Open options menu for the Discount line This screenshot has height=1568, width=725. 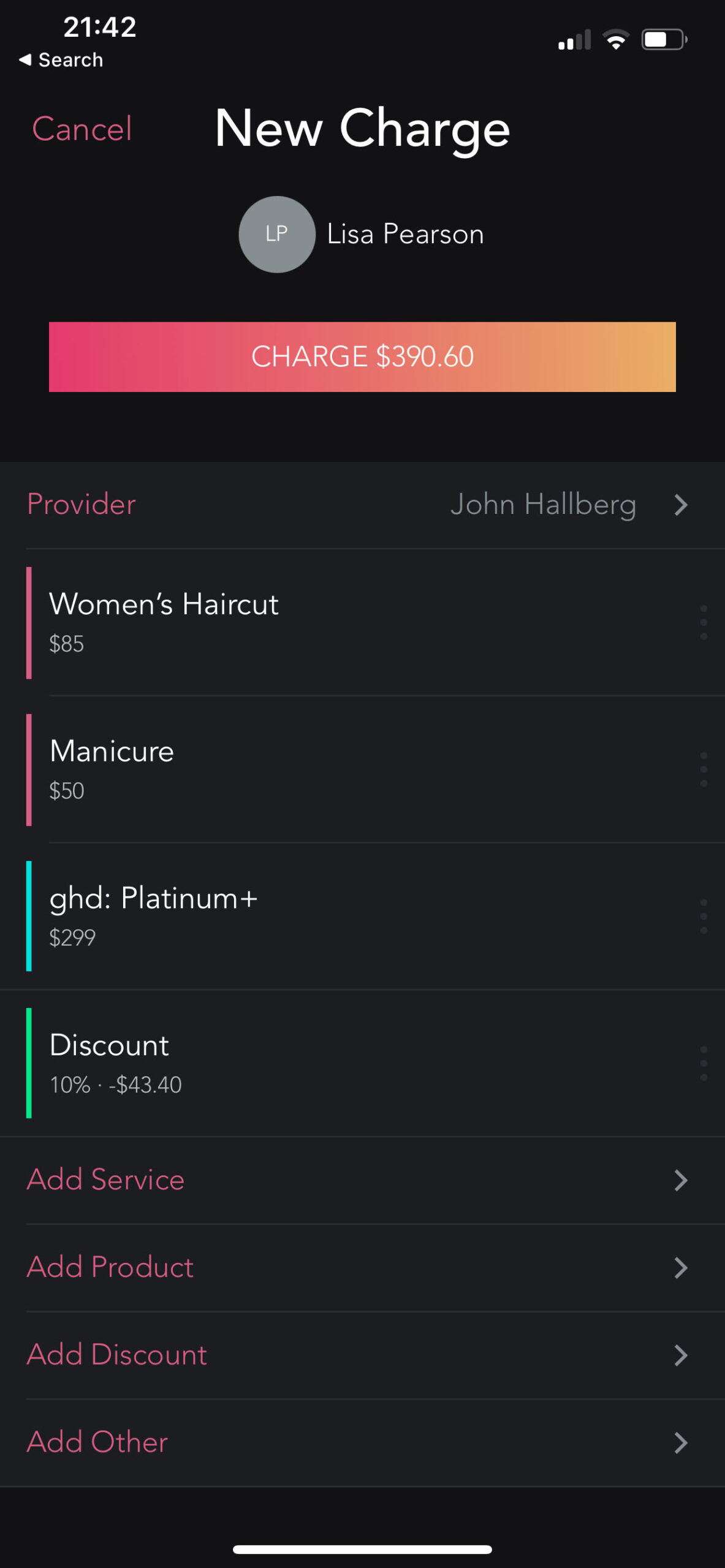point(704,1063)
